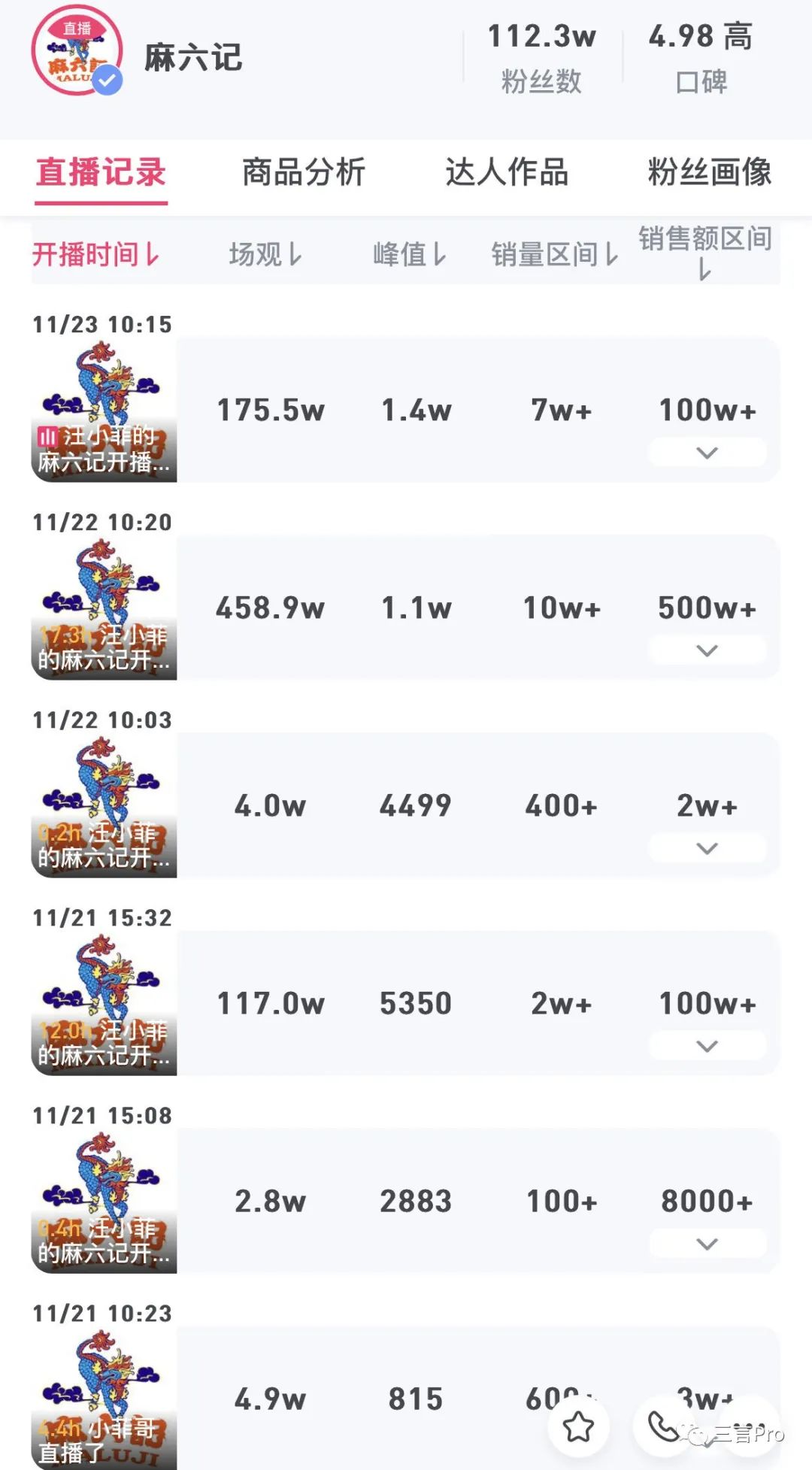Viewport: 812px width, 1470px height.
Task: Sort the list by 场观
Action: (x=265, y=255)
